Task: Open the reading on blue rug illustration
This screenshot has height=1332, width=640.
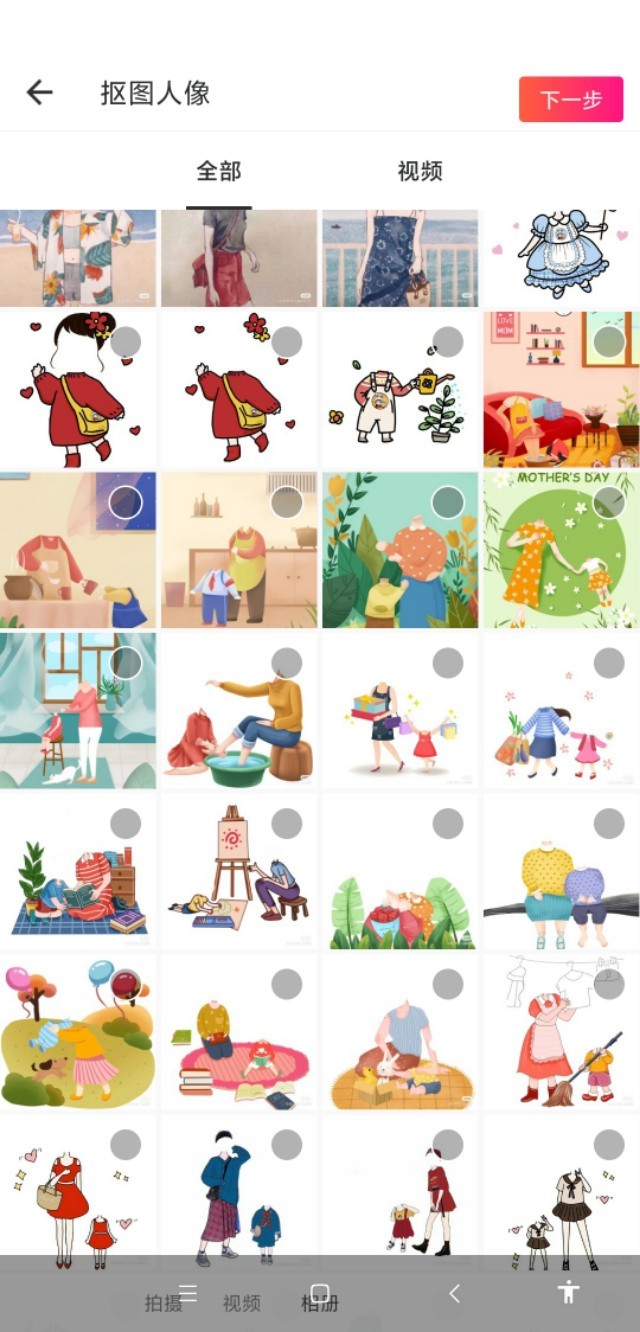Action: 78,871
